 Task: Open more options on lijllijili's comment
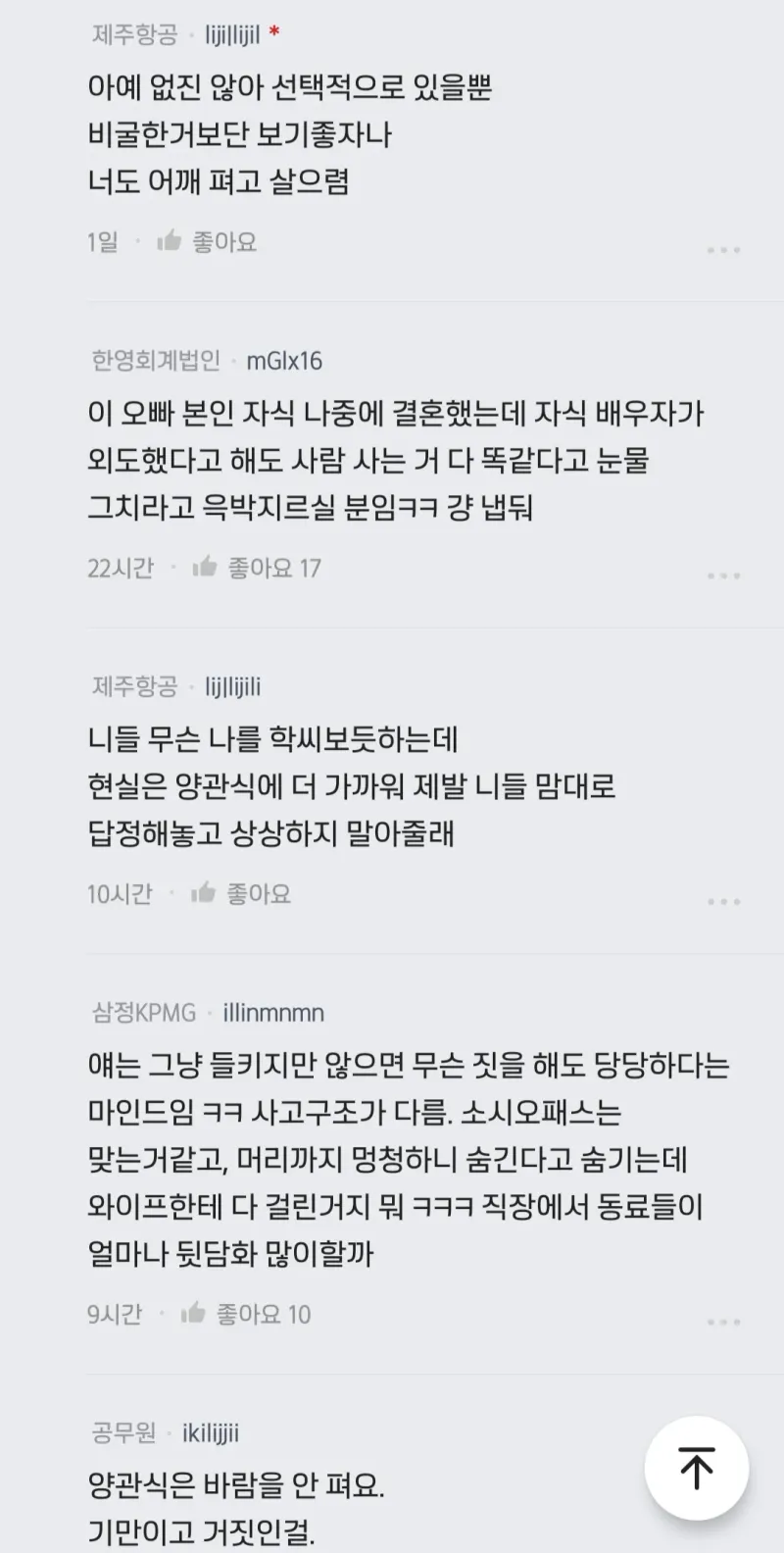[723, 901]
